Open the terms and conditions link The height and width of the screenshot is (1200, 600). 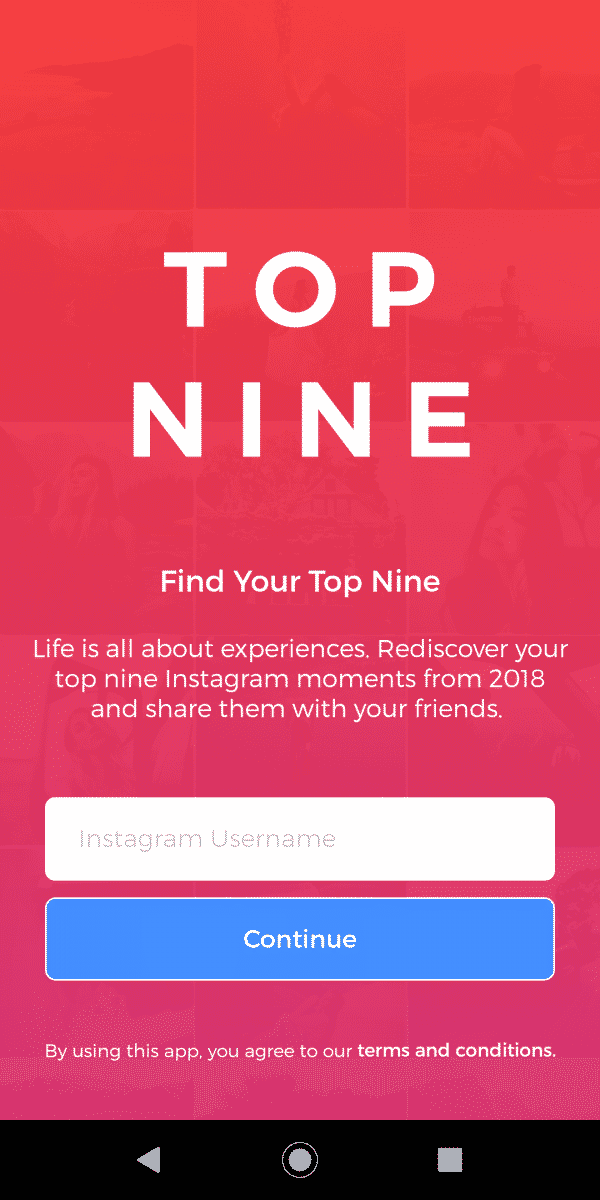tap(455, 1051)
